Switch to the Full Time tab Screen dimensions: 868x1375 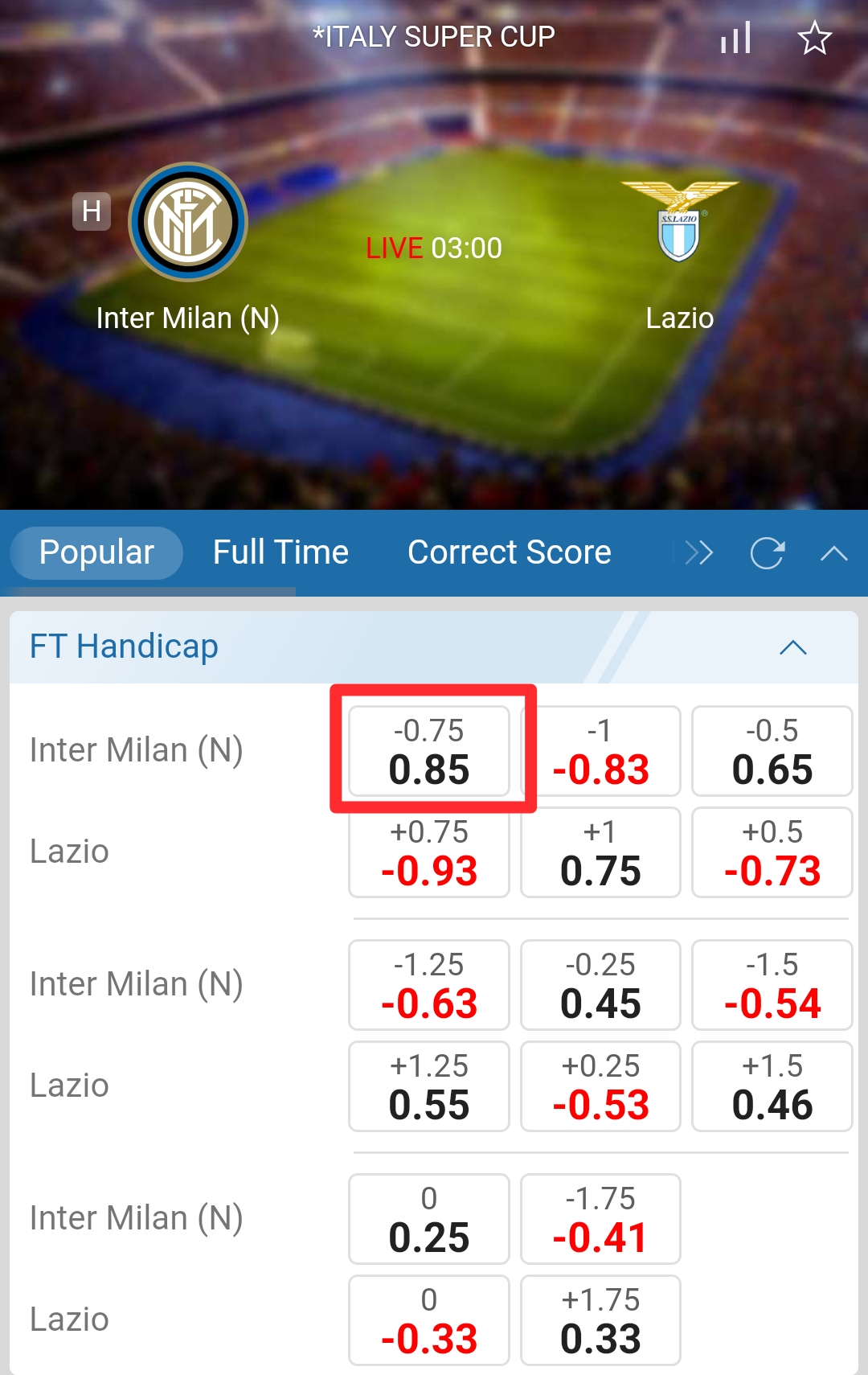pos(280,553)
